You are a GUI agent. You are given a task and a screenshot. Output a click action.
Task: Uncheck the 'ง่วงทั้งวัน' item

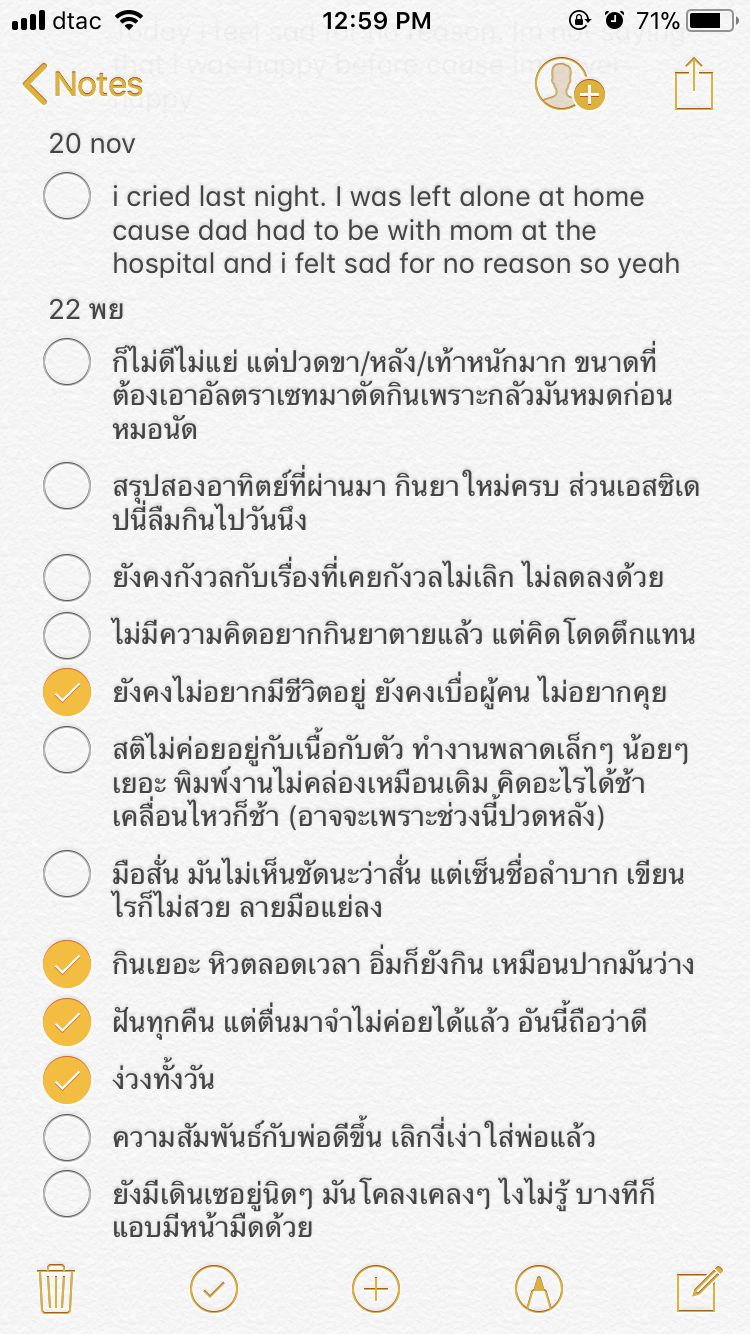coord(67,1080)
